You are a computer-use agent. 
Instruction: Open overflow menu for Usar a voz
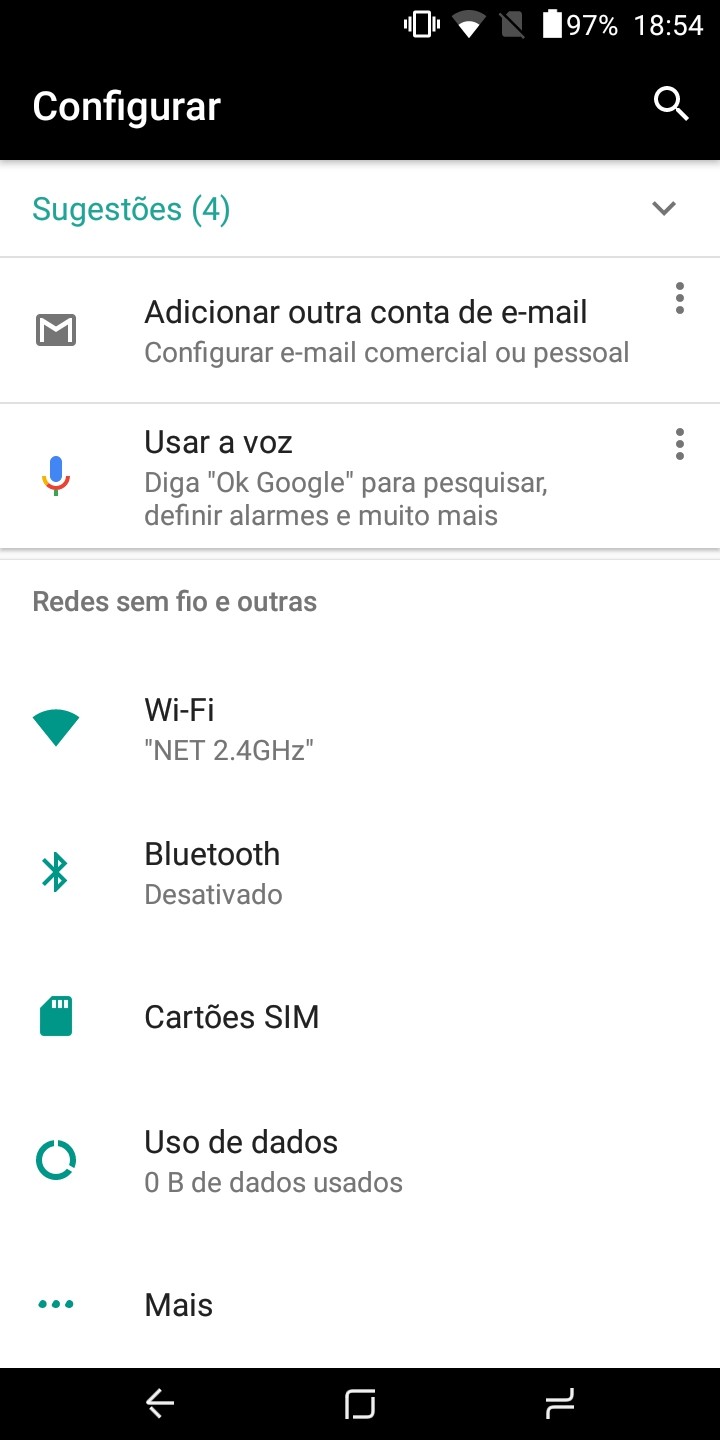click(680, 443)
